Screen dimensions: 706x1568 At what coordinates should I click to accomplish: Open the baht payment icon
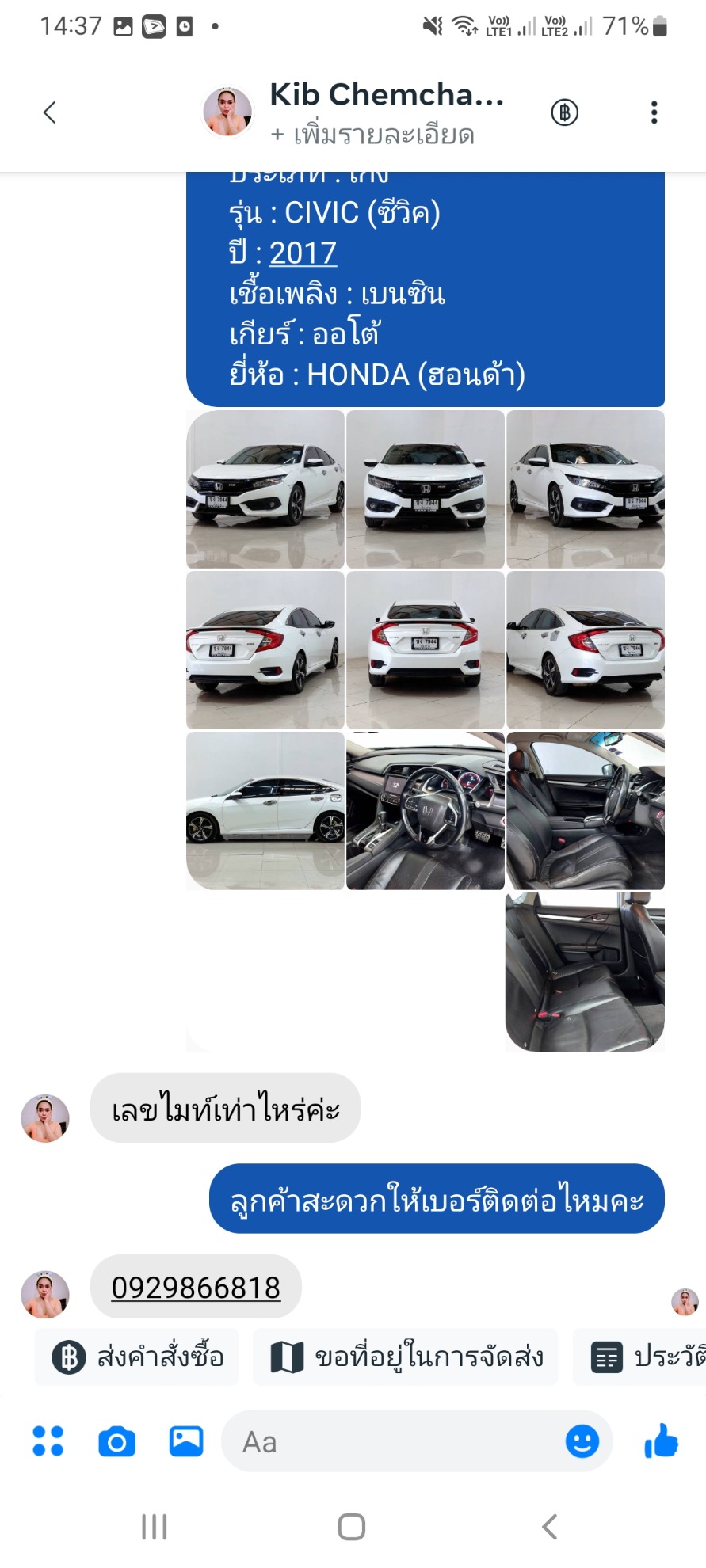coord(564,112)
